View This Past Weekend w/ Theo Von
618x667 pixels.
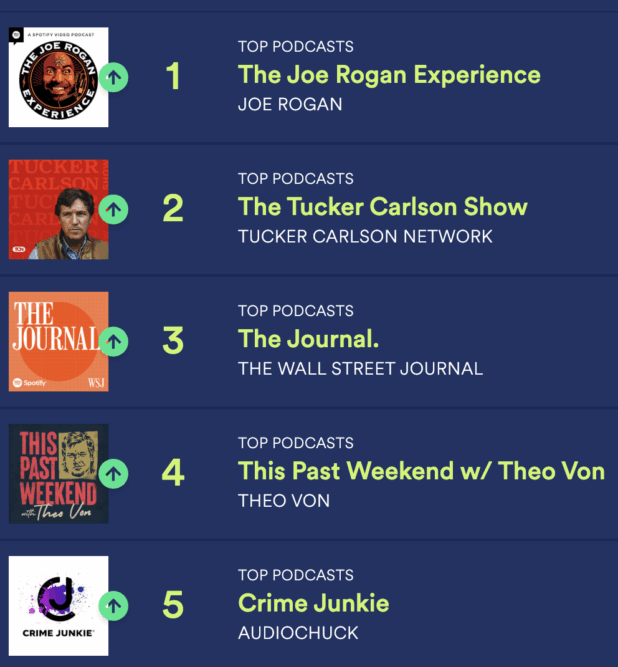click(x=420, y=471)
